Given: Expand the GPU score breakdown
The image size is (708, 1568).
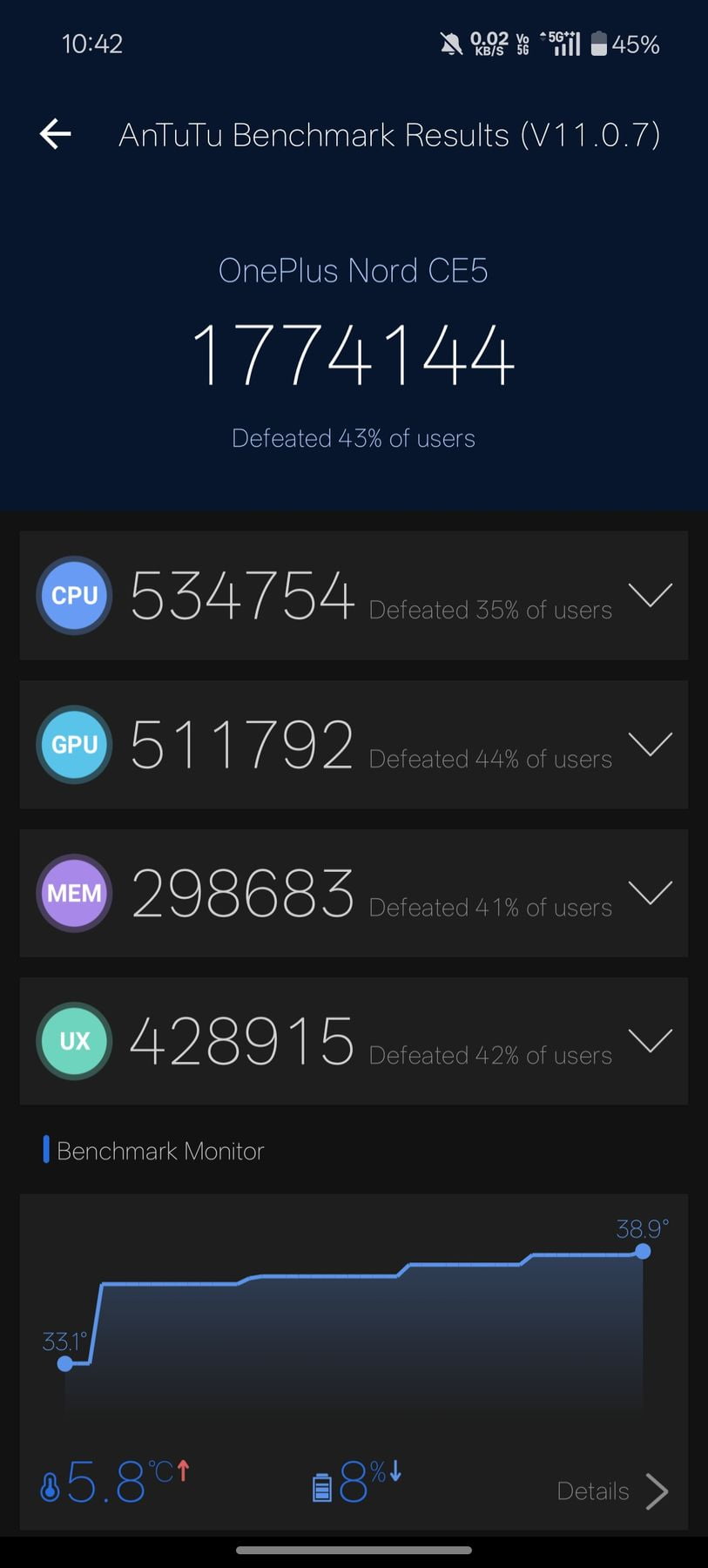Looking at the screenshot, I should click(x=650, y=744).
